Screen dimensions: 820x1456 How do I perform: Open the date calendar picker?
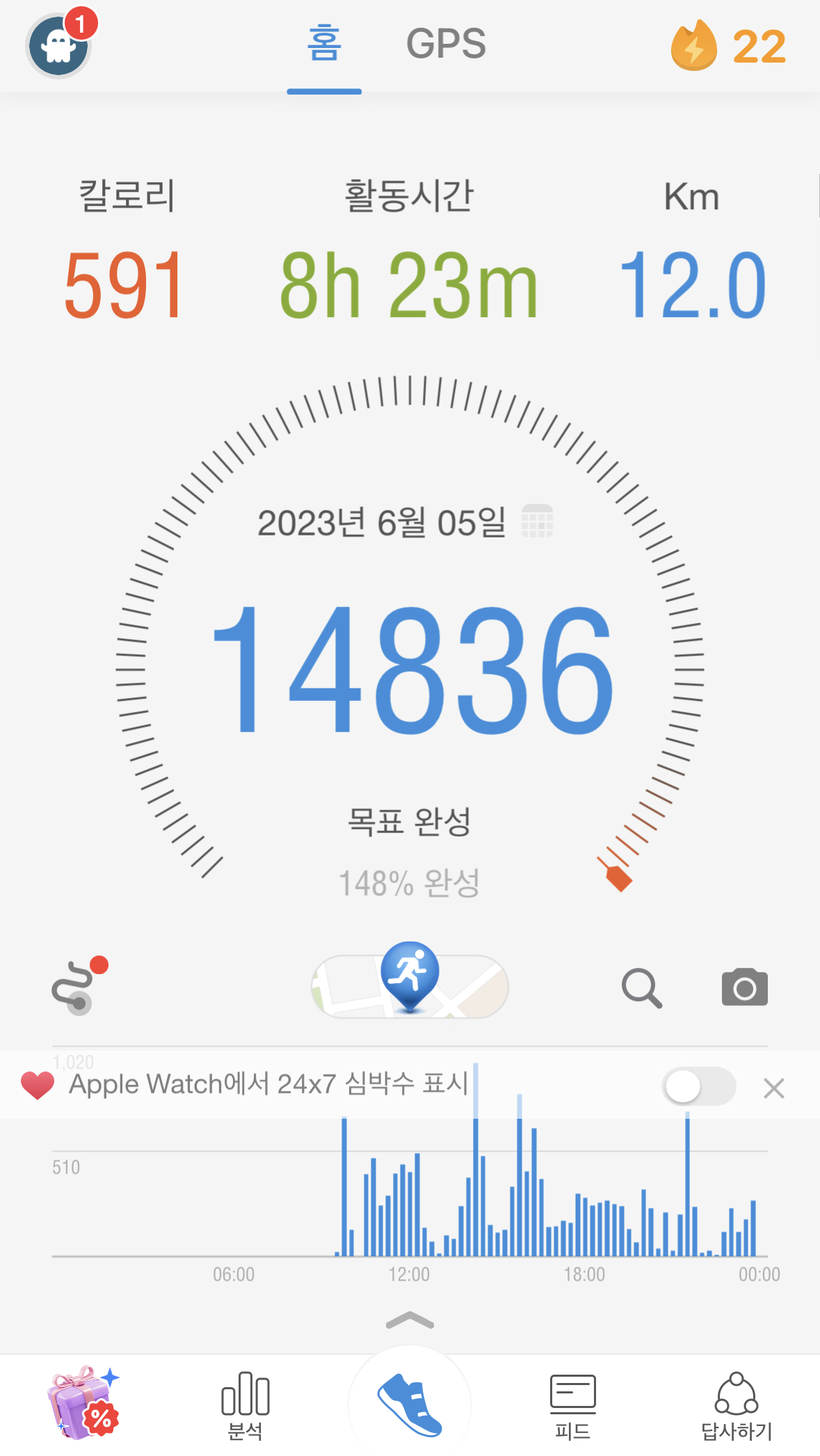[x=537, y=521]
